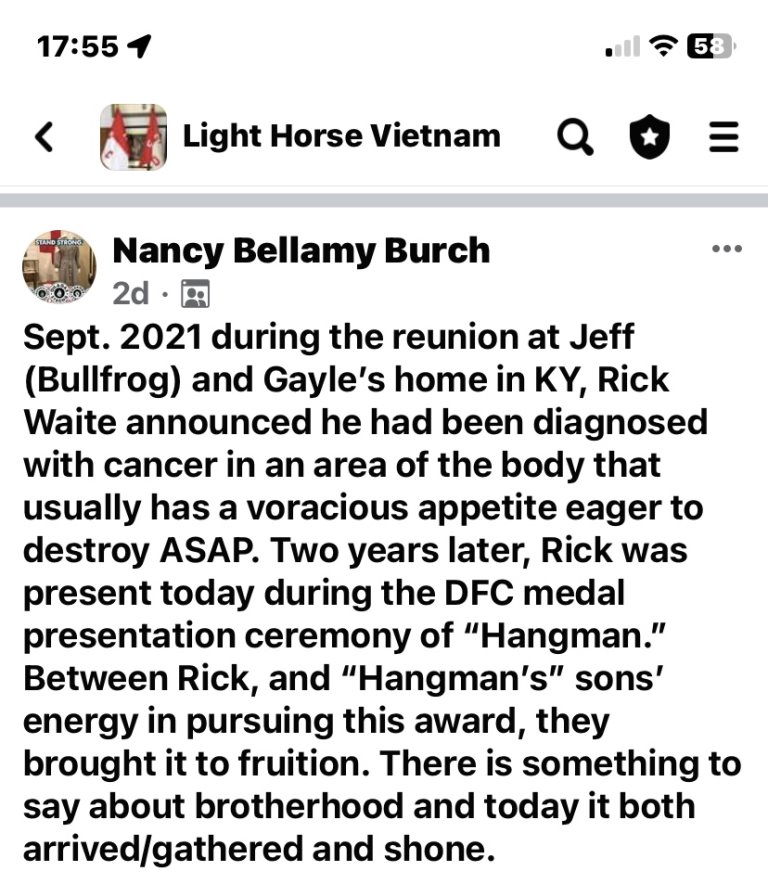Go back using the header arrow
This screenshot has width=768, height=884.
pos(44,137)
